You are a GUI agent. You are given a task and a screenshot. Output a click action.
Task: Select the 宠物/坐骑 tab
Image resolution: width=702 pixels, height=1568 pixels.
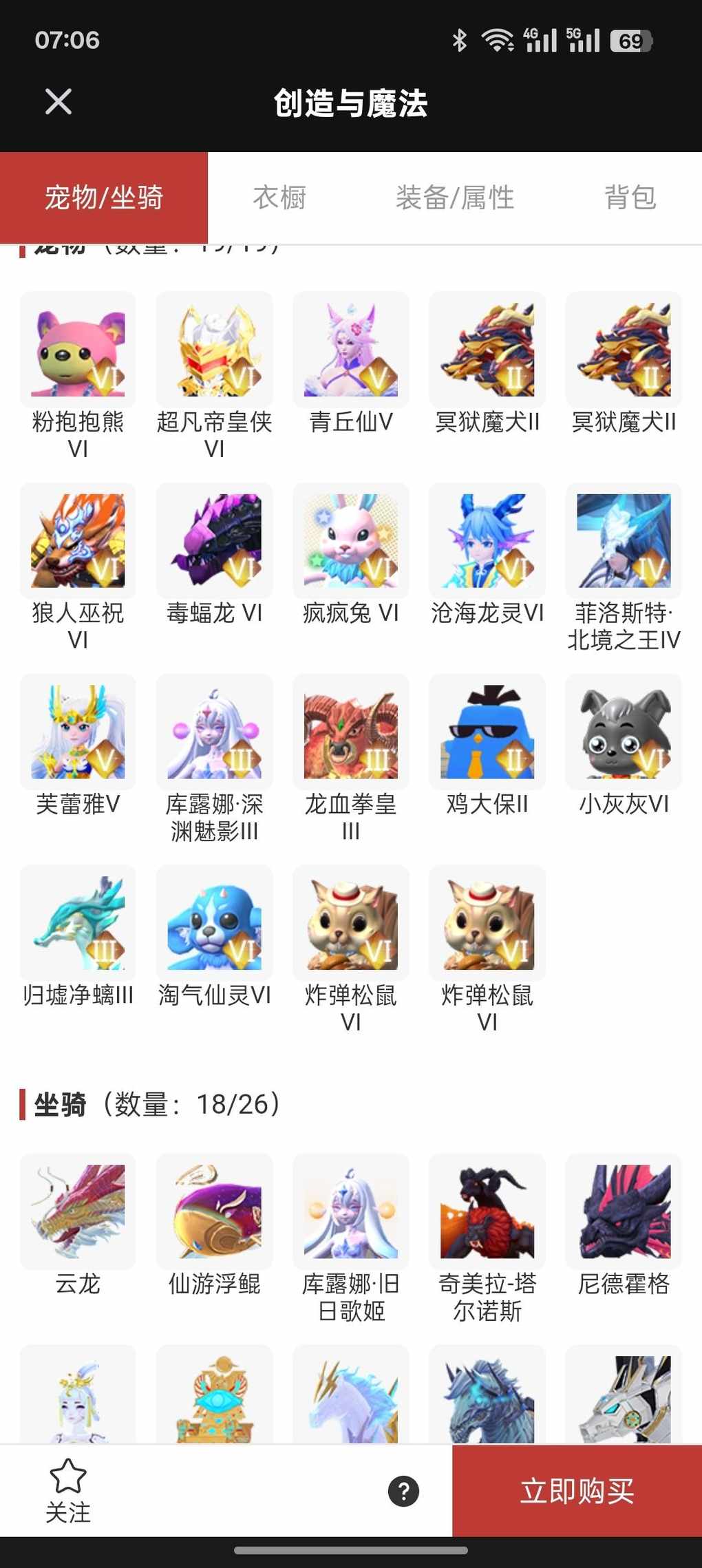click(104, 198)
